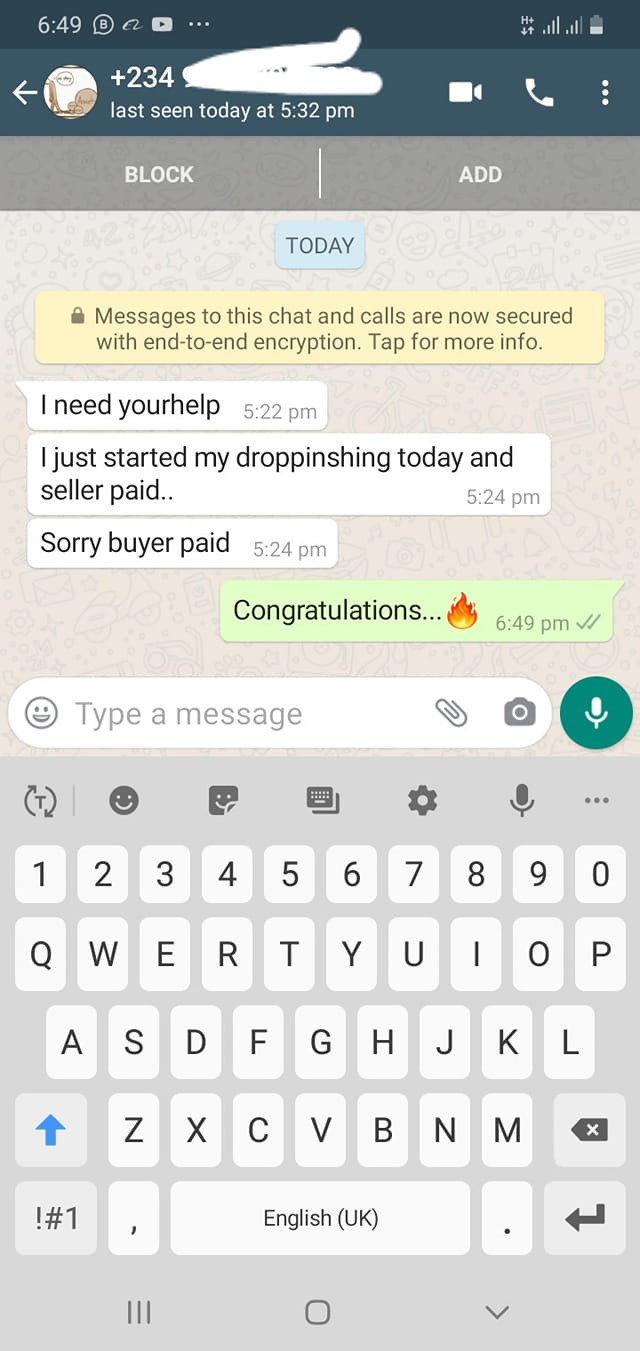Start a voice call
Screen dimensions: 640x1351
539,93
